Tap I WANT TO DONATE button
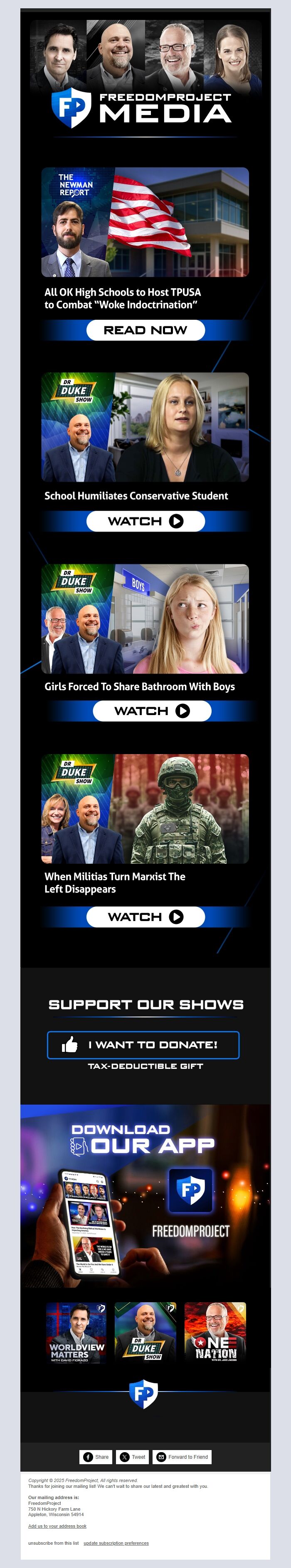 pos(143,1044)
